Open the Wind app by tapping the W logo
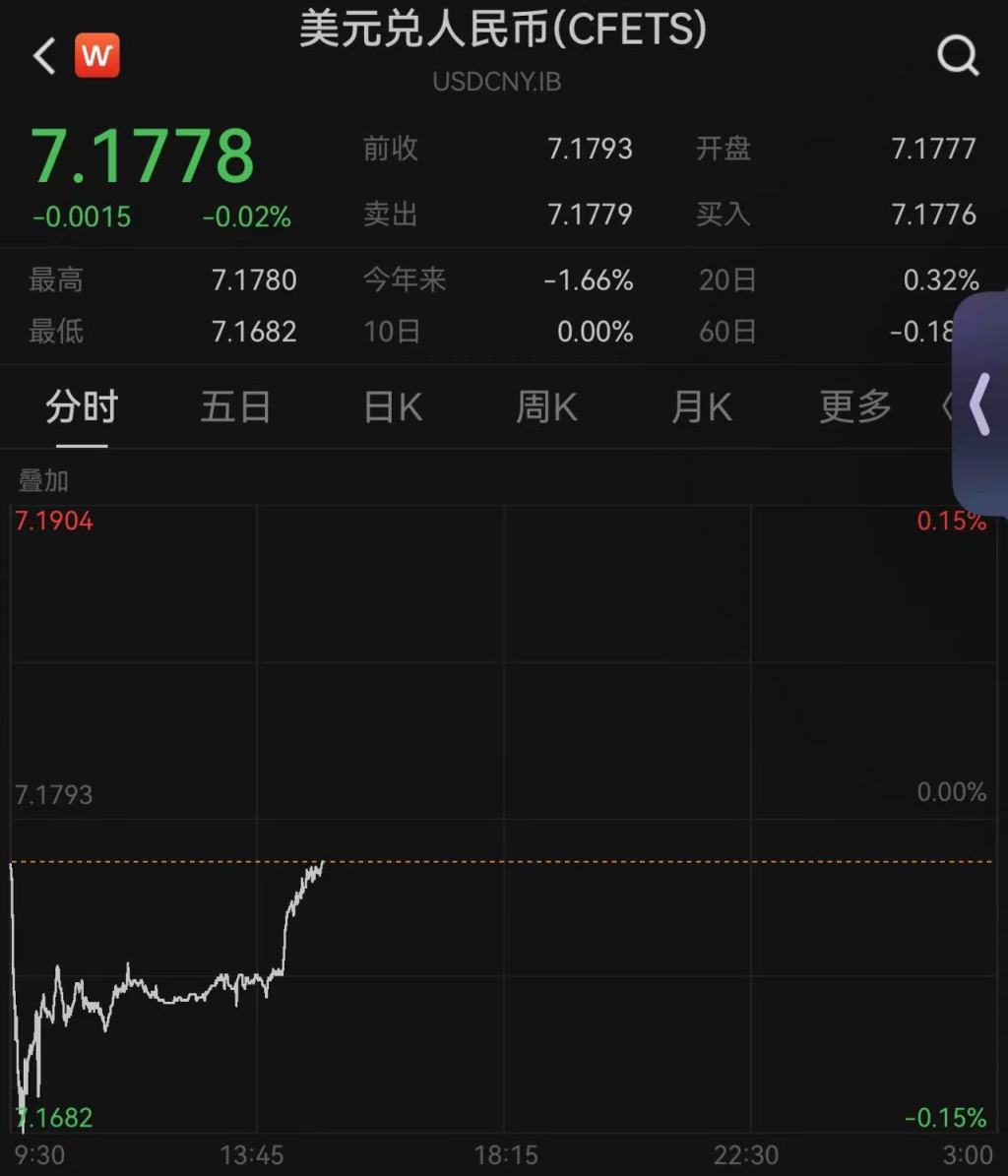The image size is (1008, 1176). tap(96, 55)
